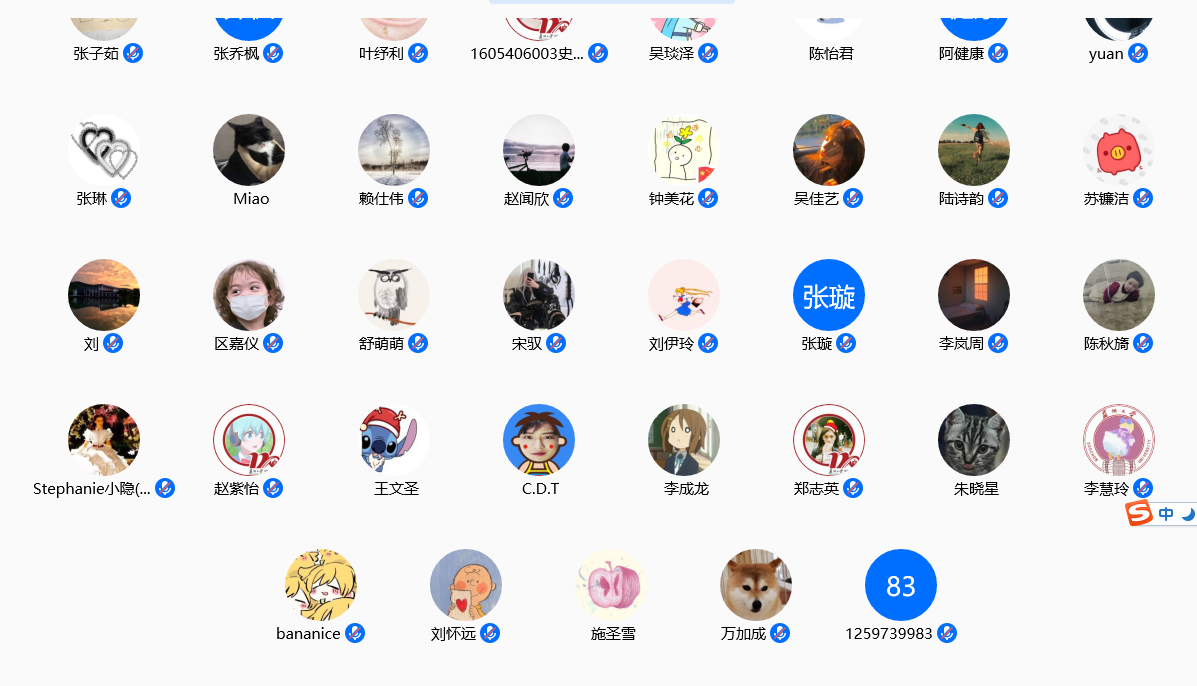Open 施圣雪's participant tile
This screenshot has width=1197, height=686.
pyautogui.click(x=611, y=585)
